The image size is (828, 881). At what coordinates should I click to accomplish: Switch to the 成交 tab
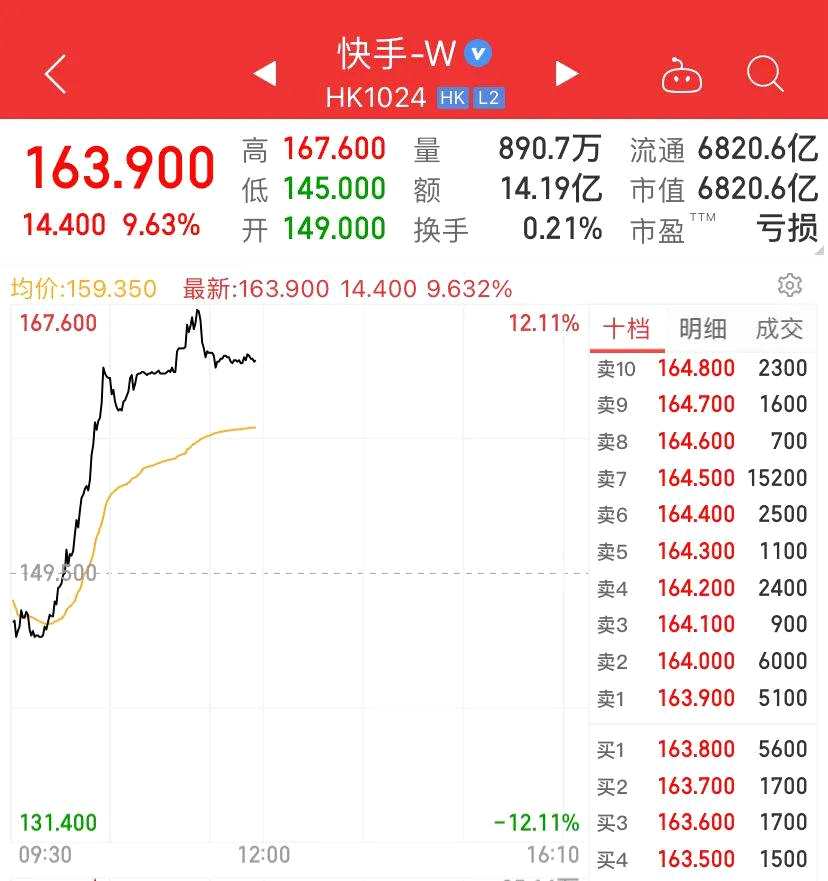tap(779, 329)
